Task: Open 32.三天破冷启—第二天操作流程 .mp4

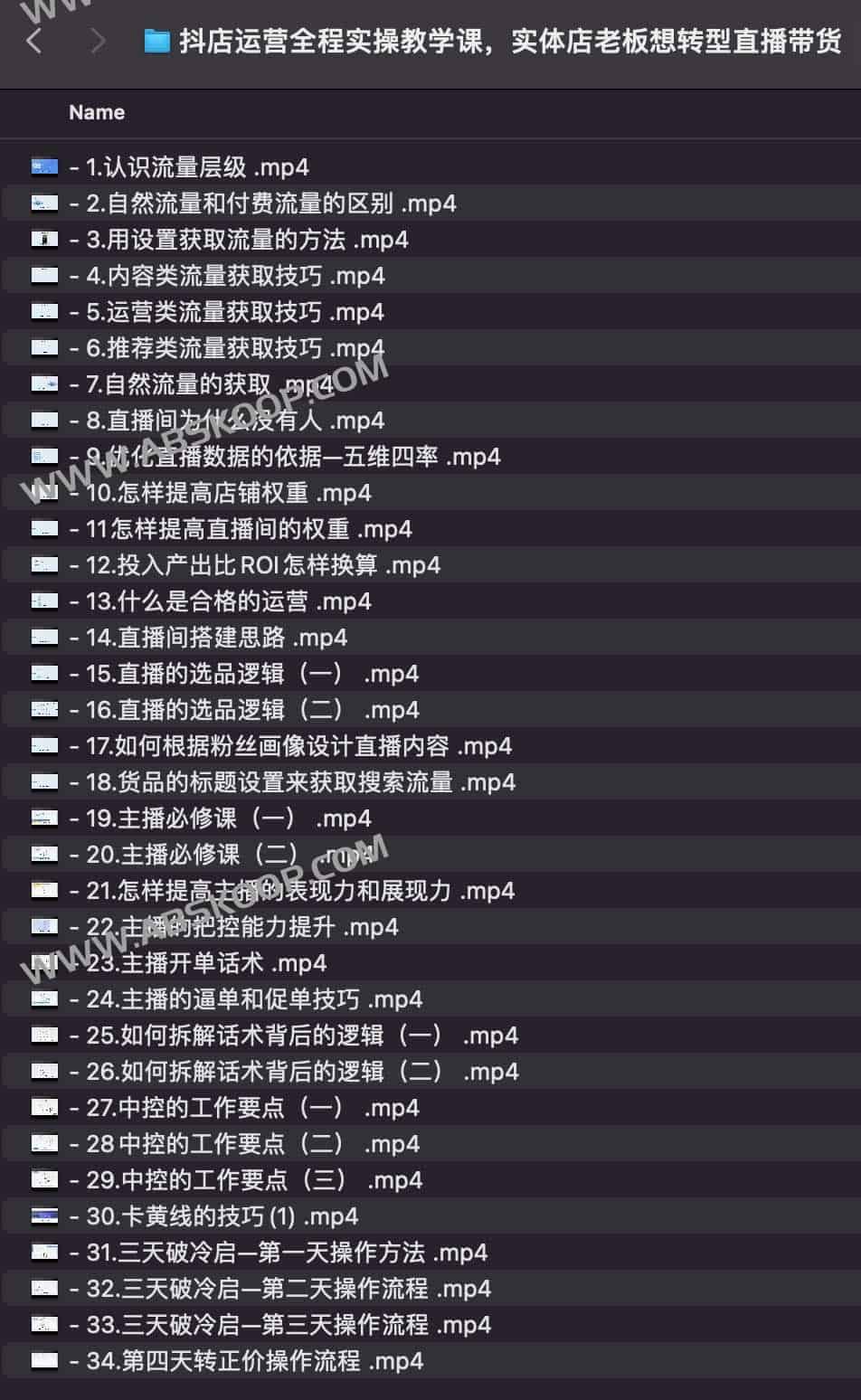Action: coord(288,1289)
